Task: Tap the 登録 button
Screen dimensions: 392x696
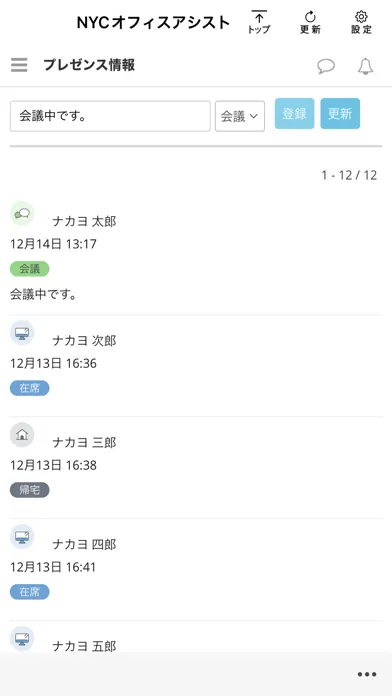Action: [x=294, y=114]
